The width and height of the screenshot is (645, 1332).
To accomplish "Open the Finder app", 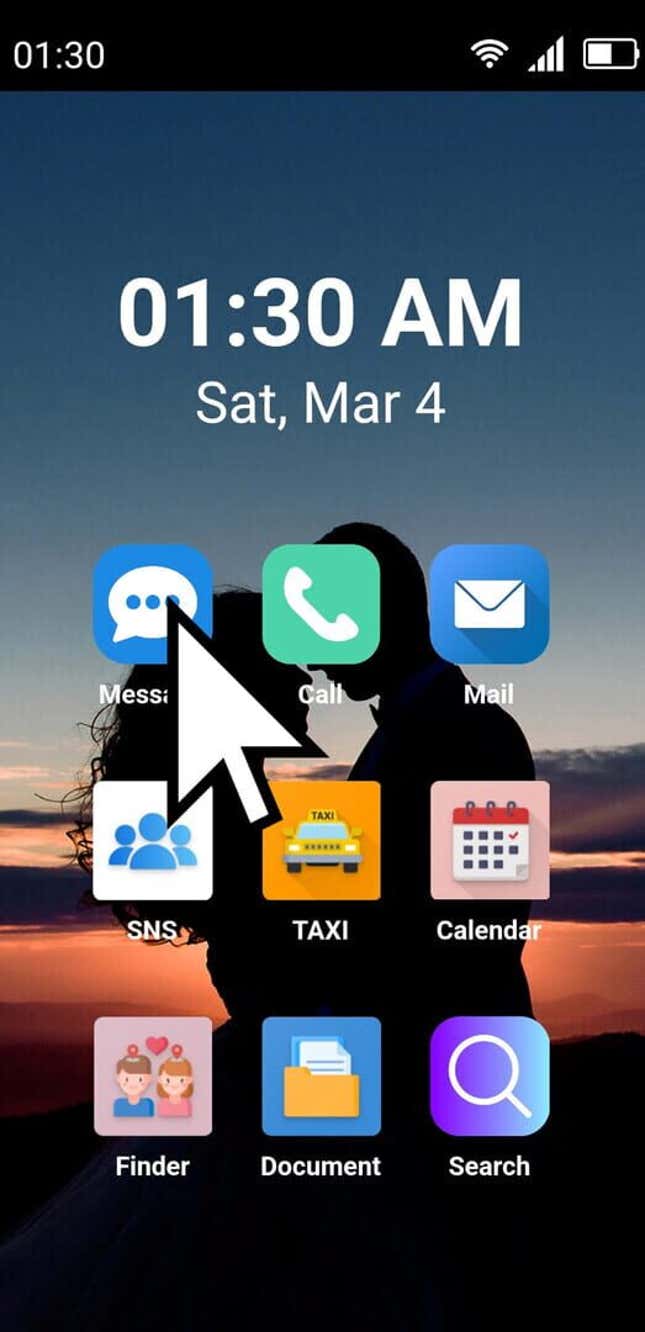I will 153,1076.
